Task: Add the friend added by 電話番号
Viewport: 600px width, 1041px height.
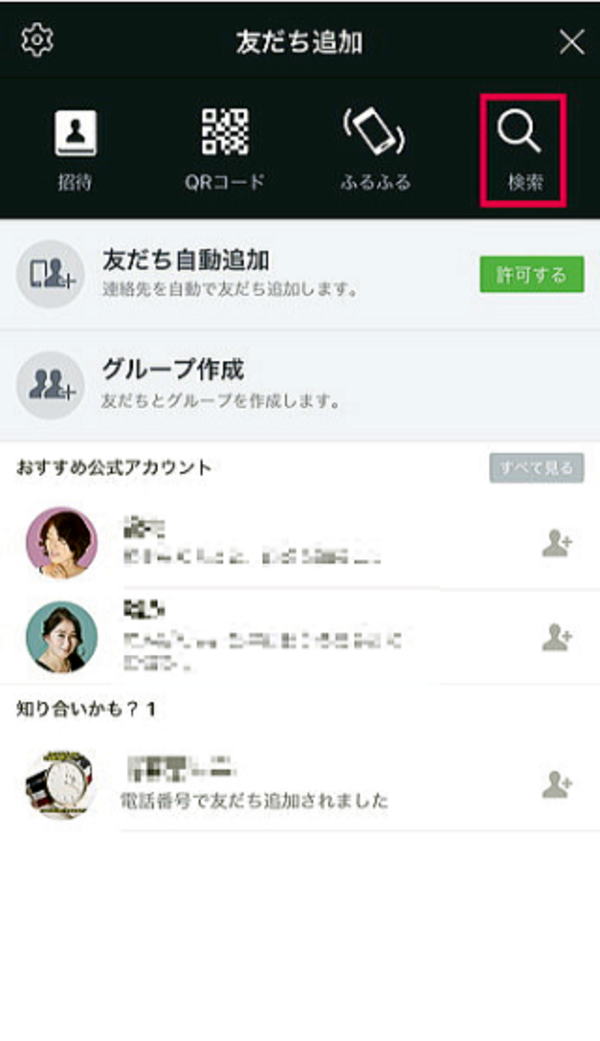Action: tap(556, 784)
